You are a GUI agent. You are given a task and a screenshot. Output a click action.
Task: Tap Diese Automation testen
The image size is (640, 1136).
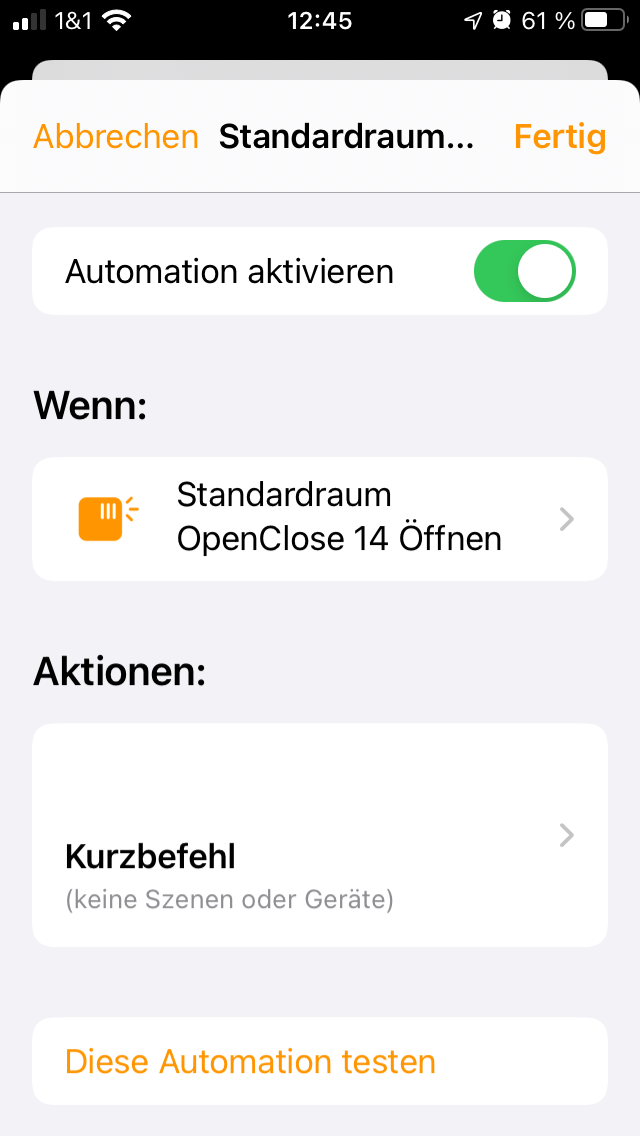(x=251, y=1061)
